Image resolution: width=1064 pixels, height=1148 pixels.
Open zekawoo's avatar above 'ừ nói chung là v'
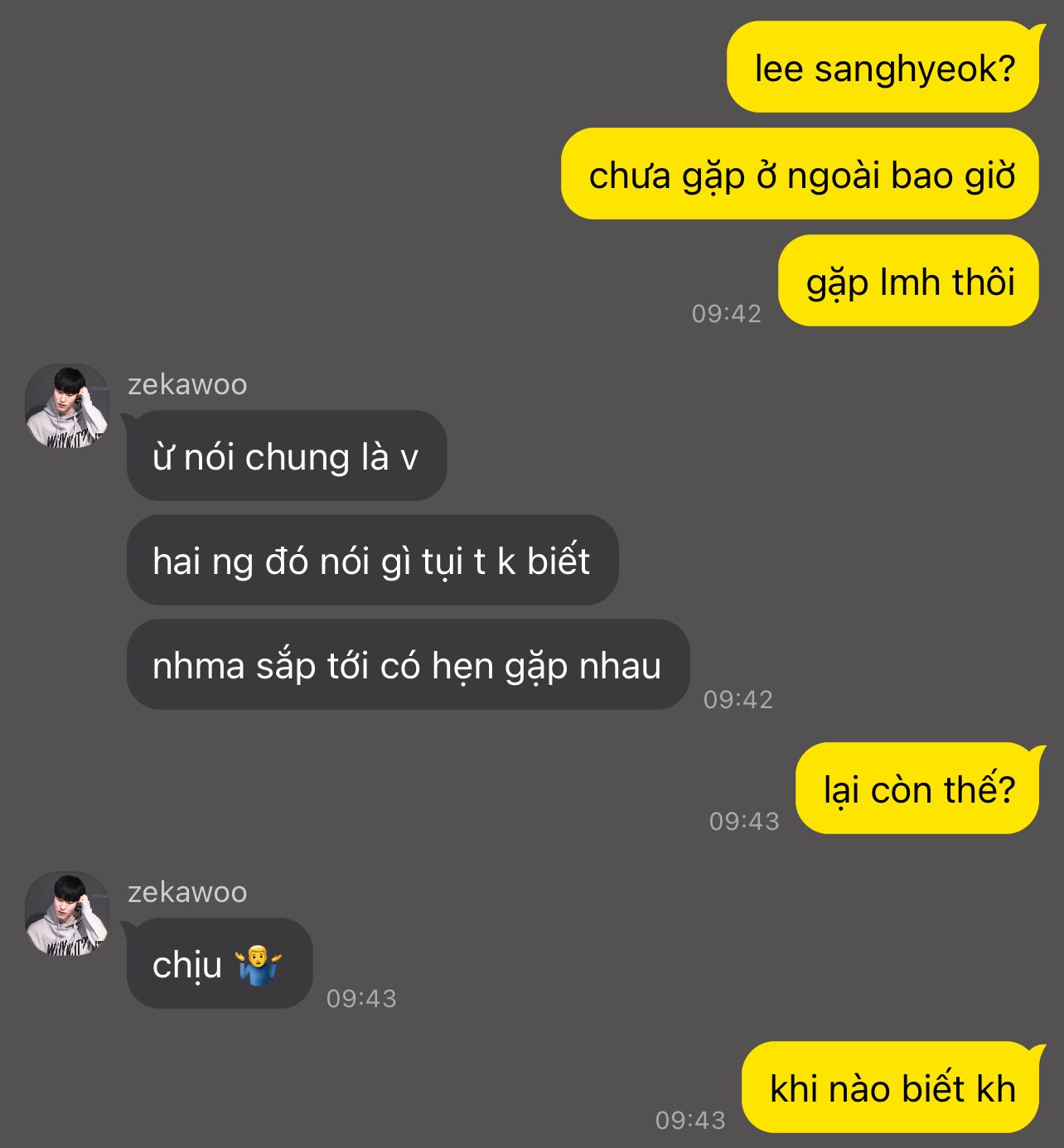pos(67,406)
